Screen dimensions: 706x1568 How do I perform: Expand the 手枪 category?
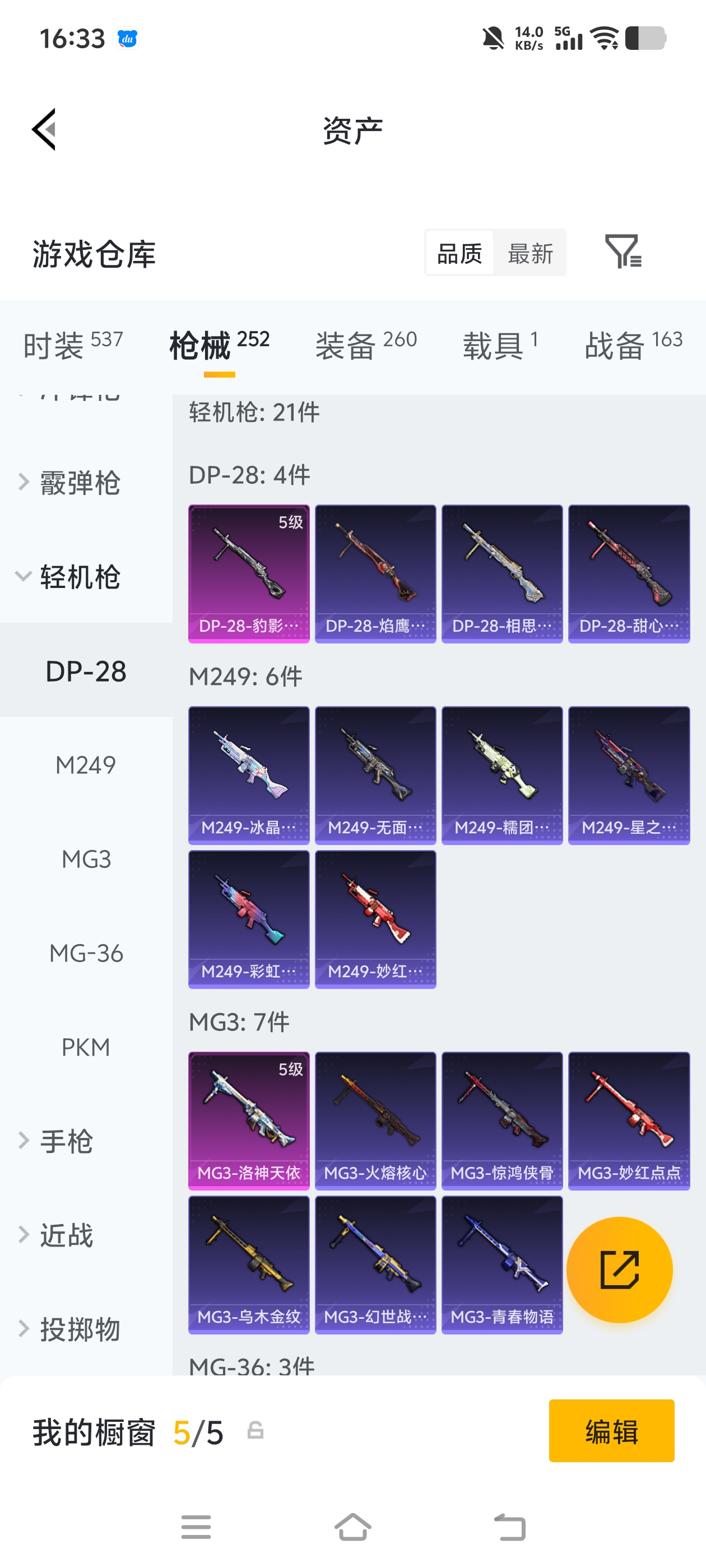click(x=66, y=1141)
